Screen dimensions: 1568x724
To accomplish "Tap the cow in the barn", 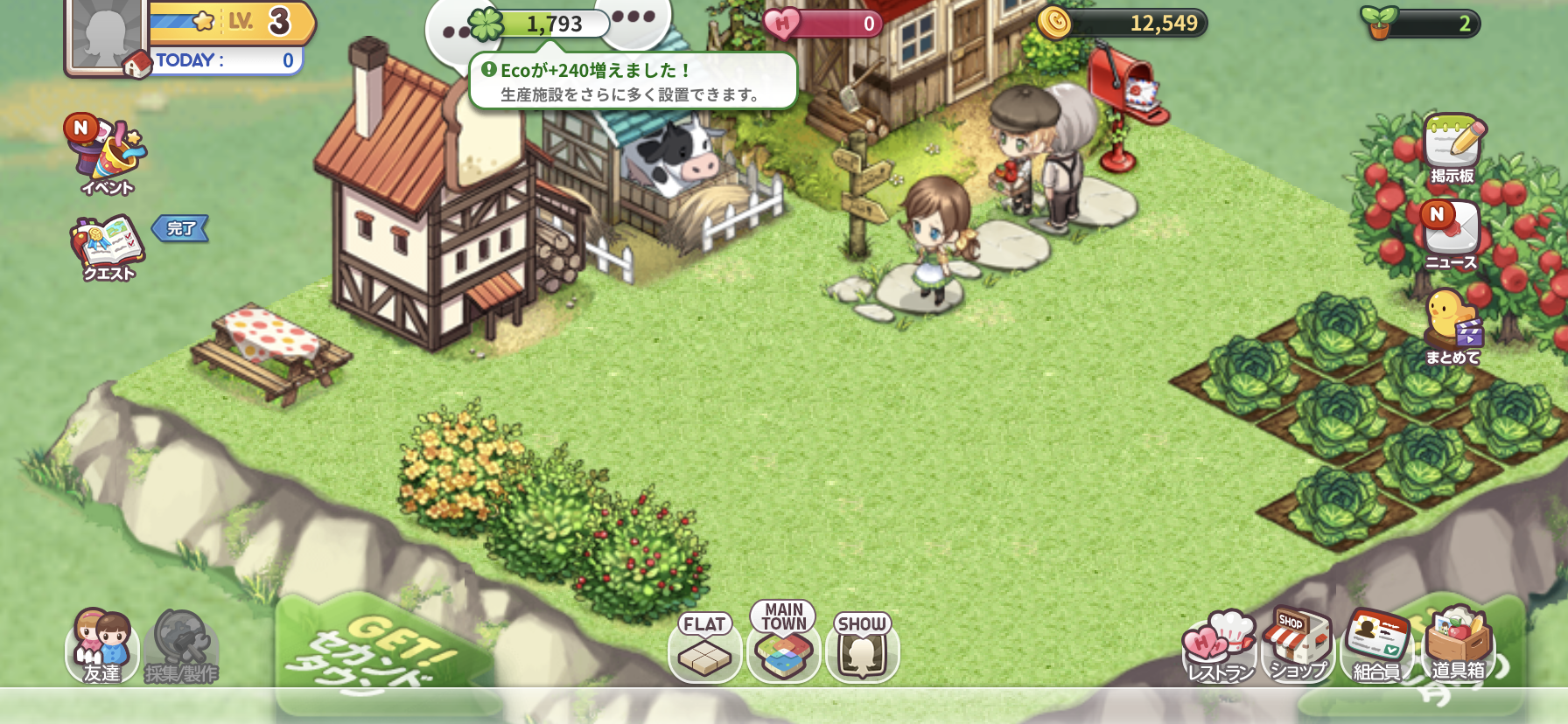I will [x=675, y=156].
